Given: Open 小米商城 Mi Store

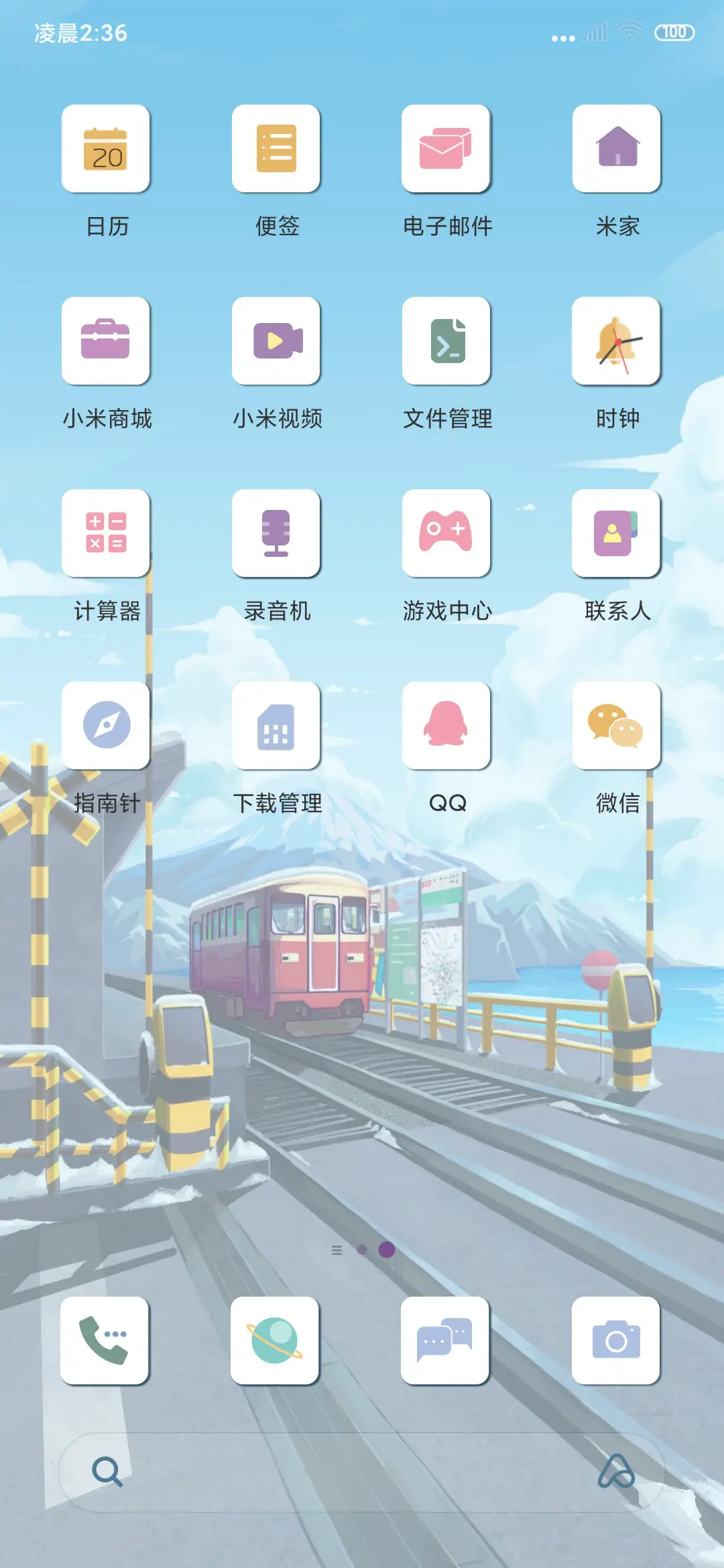Looking at the screenshot, I should click(x=106, y=342).
